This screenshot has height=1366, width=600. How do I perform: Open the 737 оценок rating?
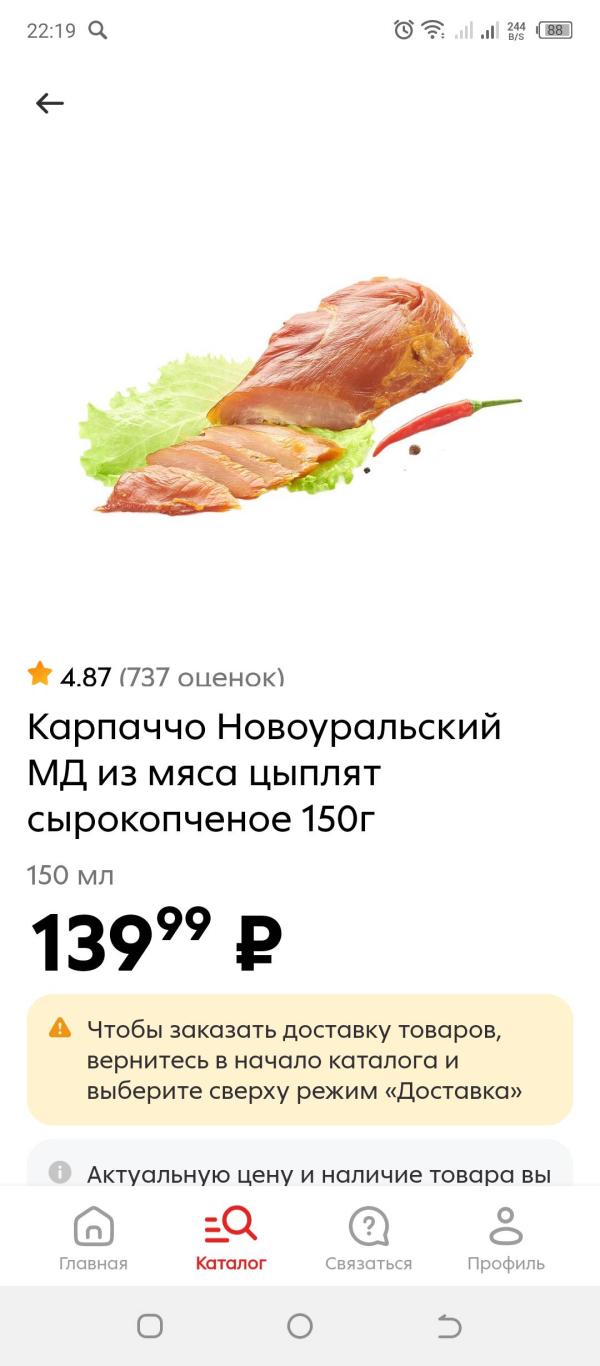[x=202, y=677]
